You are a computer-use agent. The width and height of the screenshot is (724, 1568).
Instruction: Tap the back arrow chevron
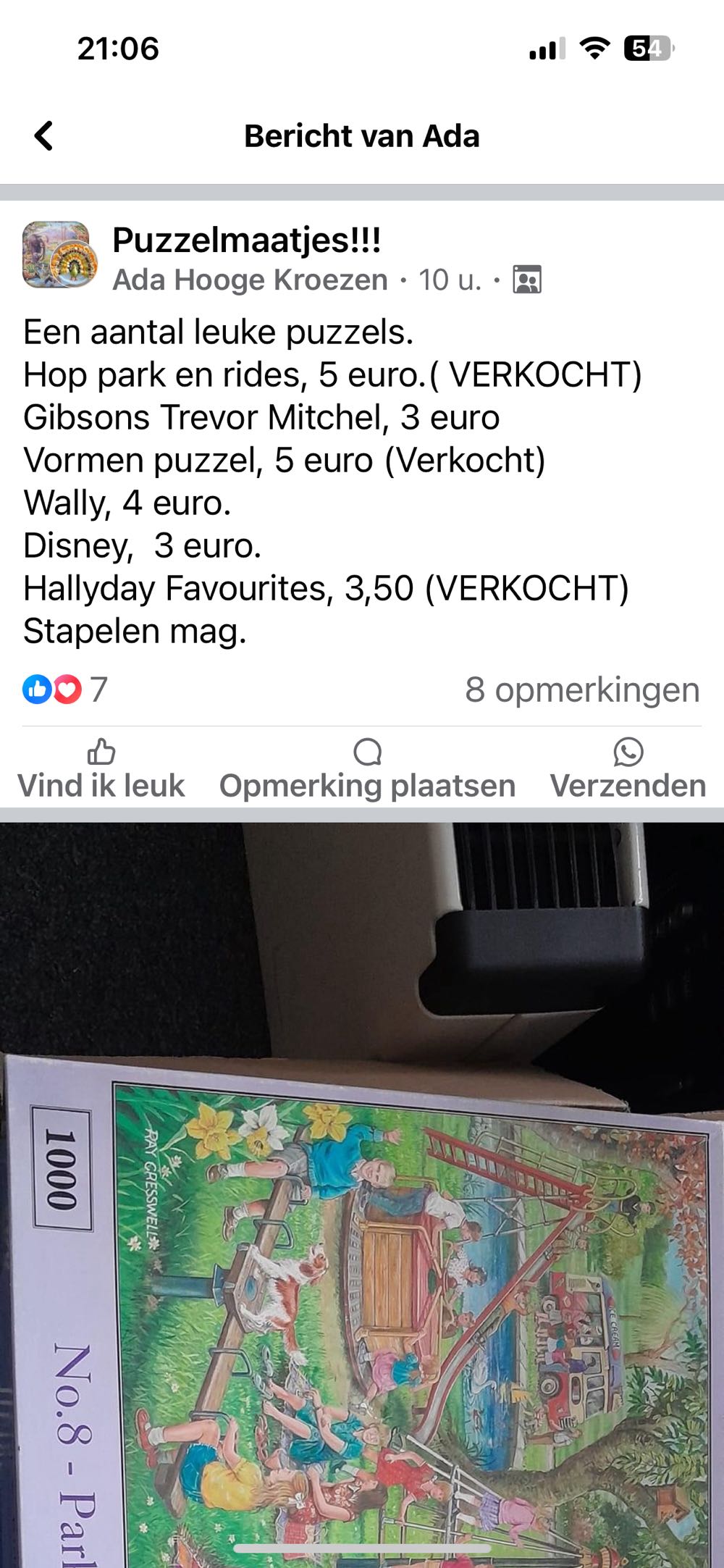click(43, 136)
